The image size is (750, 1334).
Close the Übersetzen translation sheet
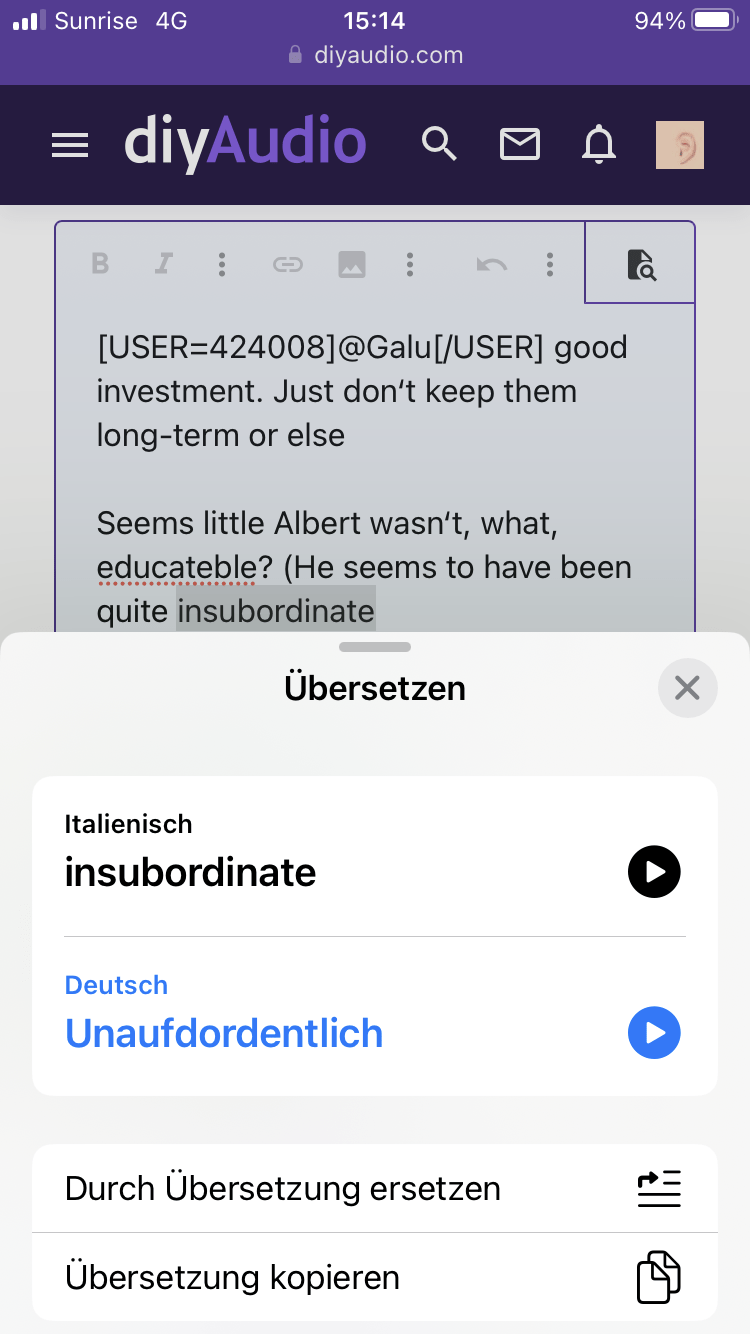tap(687, 688)
